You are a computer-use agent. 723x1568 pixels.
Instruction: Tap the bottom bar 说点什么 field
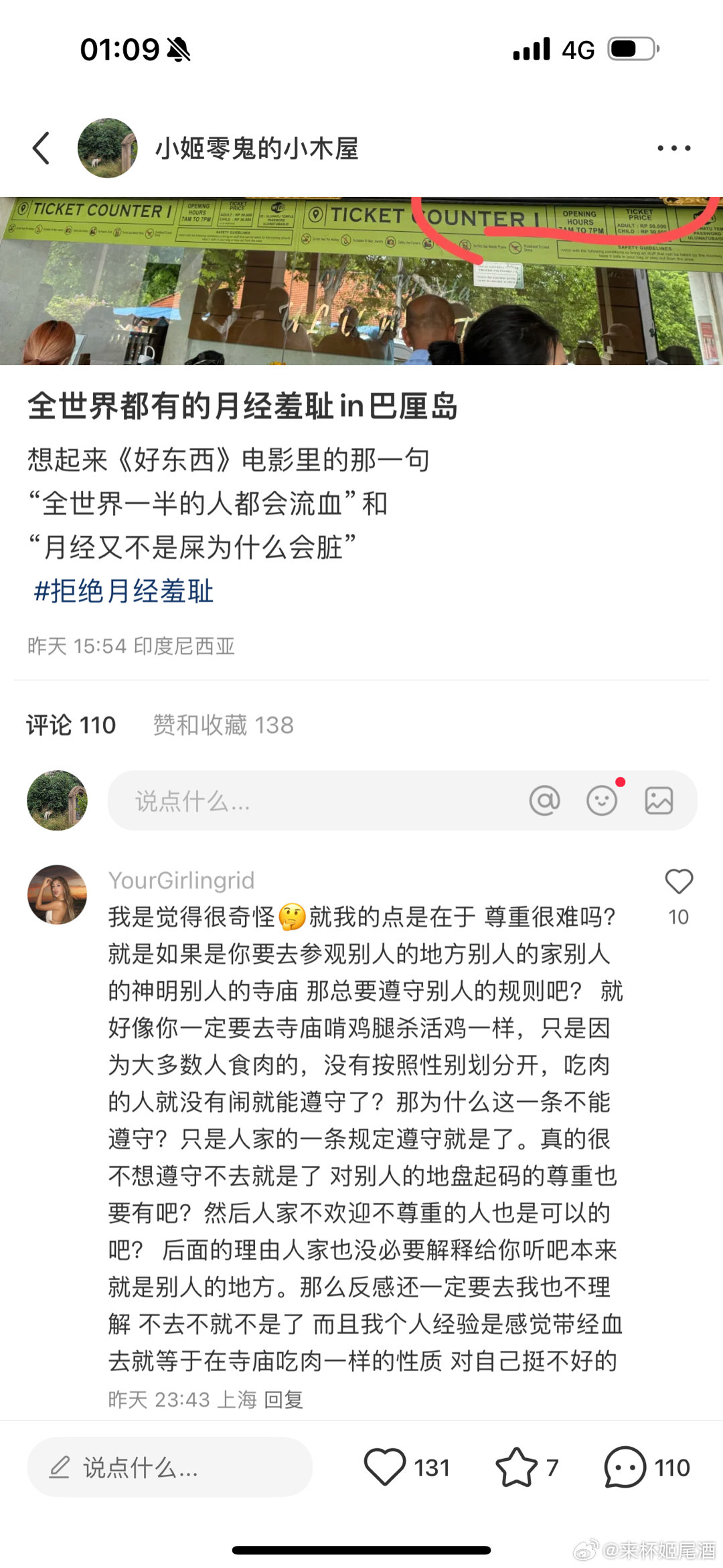[169, 1468]
